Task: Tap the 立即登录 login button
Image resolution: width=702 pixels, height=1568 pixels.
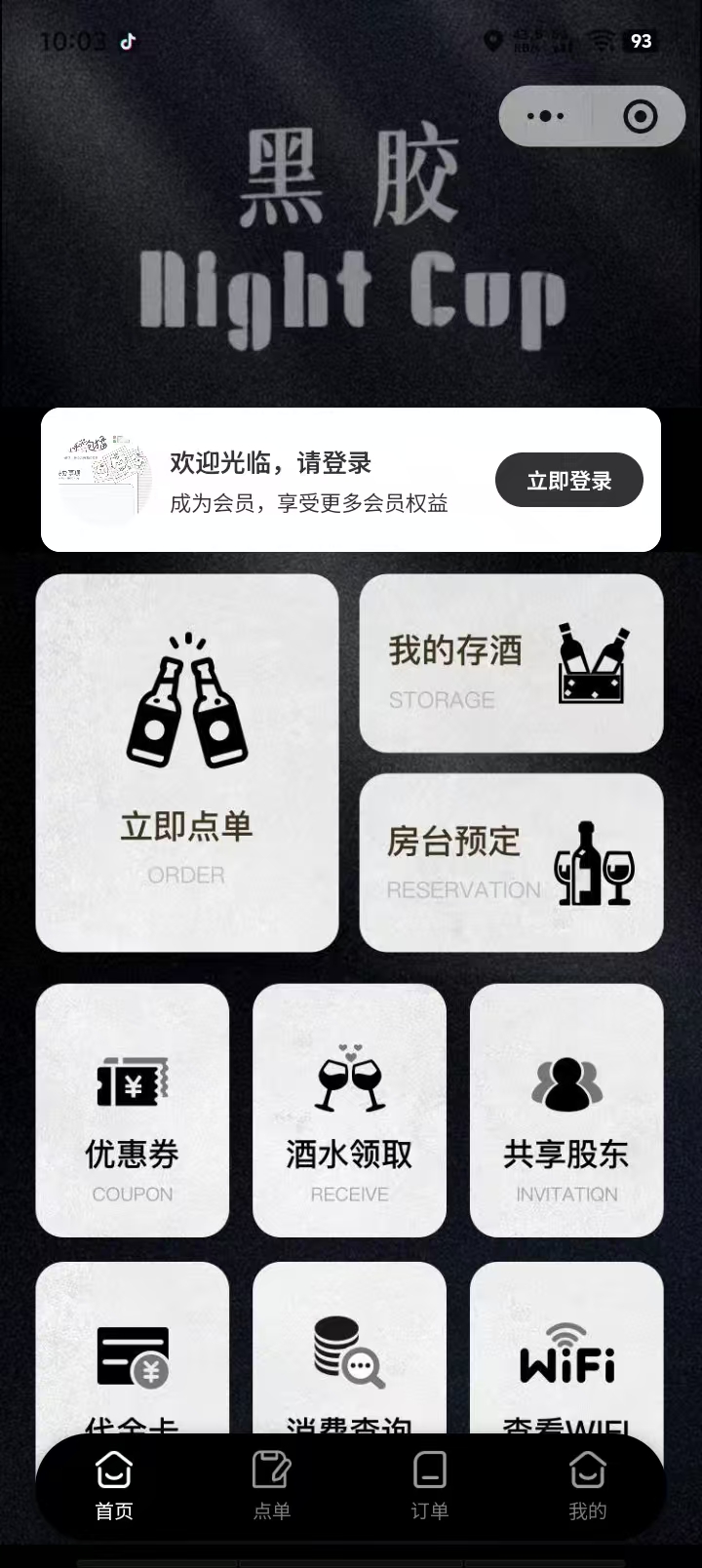Action: [x=568, y=480]
